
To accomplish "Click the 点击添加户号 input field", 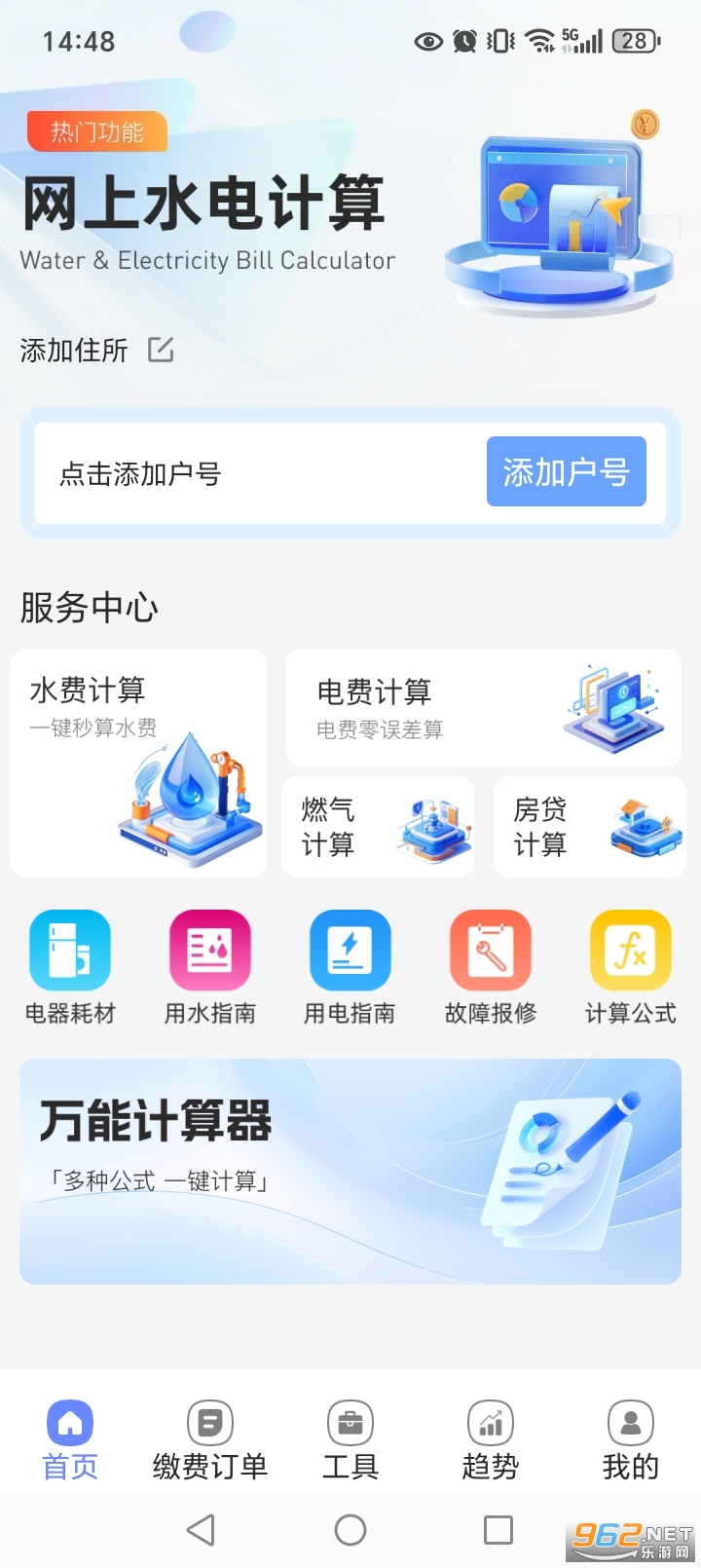I will point(243,473).
